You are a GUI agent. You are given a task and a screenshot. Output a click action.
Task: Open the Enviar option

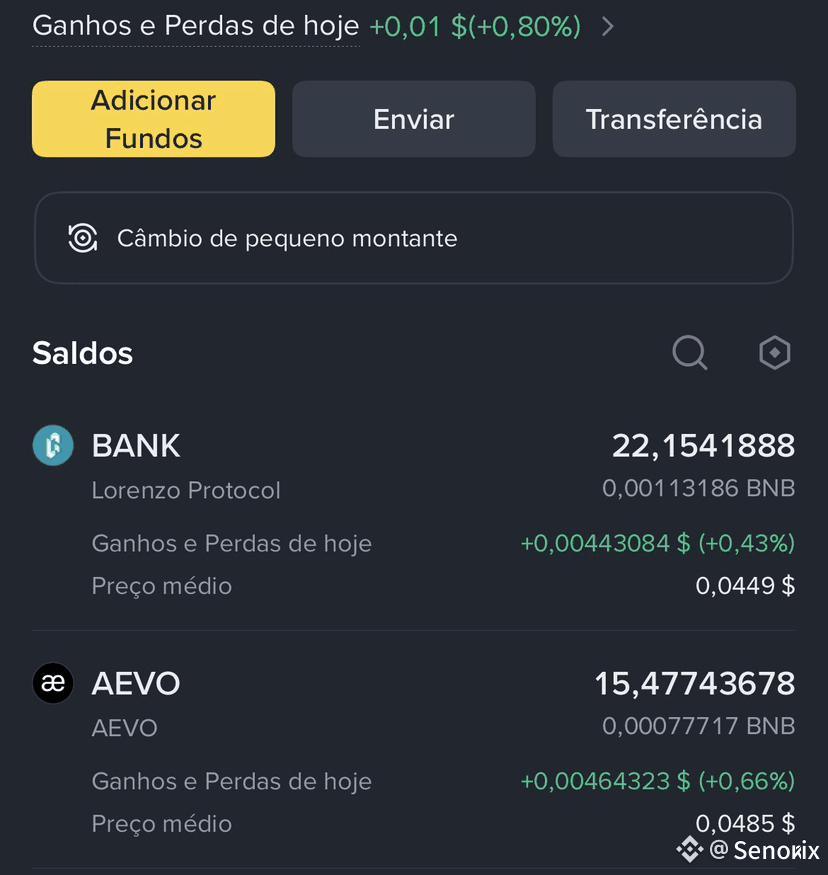(413, 119)
